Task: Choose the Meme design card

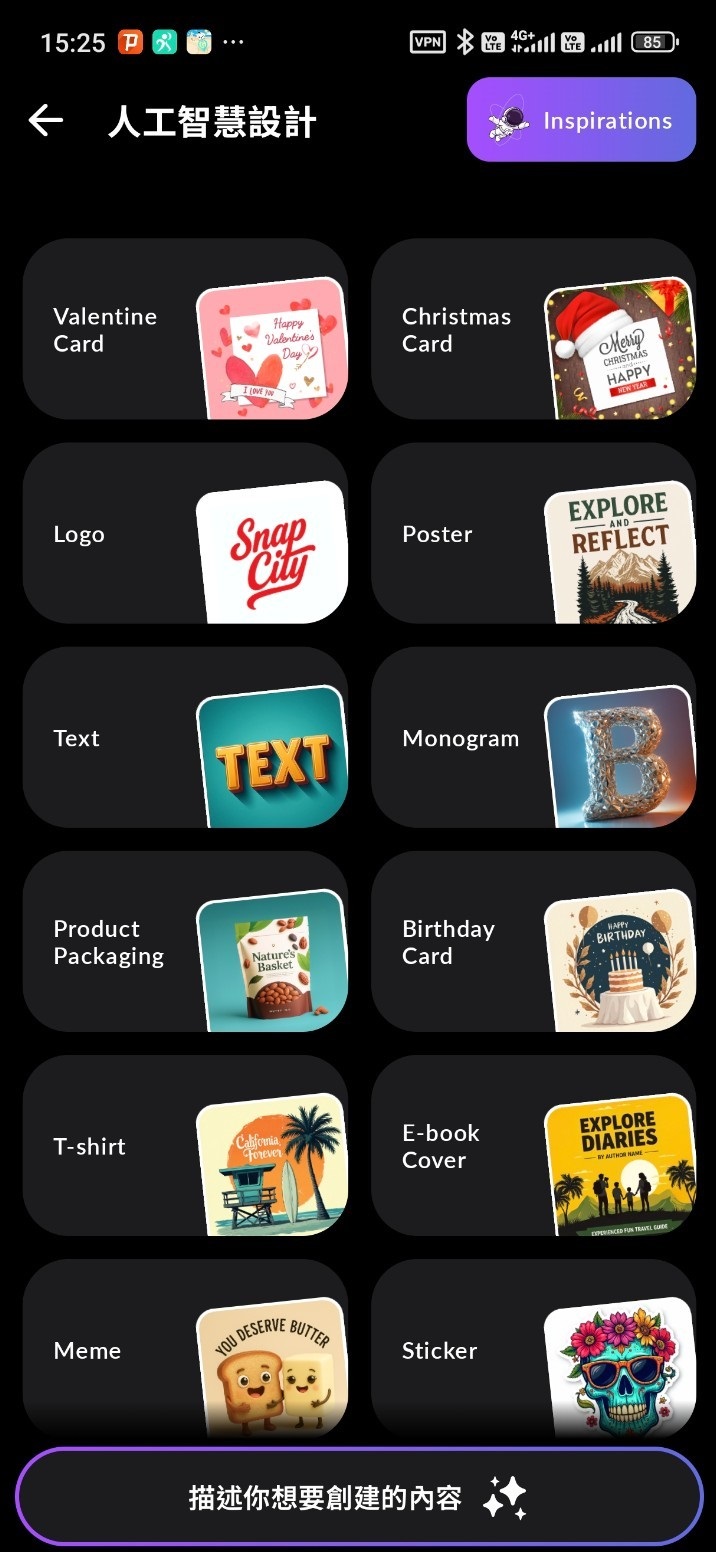Action: click(185, 1348)
